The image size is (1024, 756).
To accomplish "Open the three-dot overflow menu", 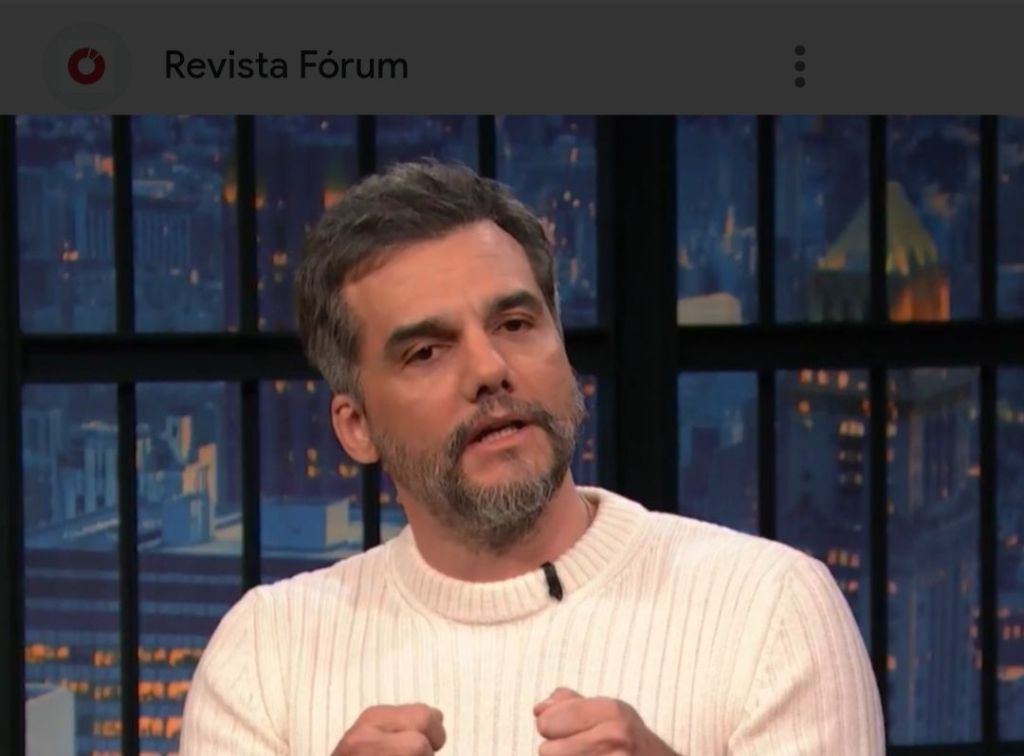I will [x=799, y=66].
